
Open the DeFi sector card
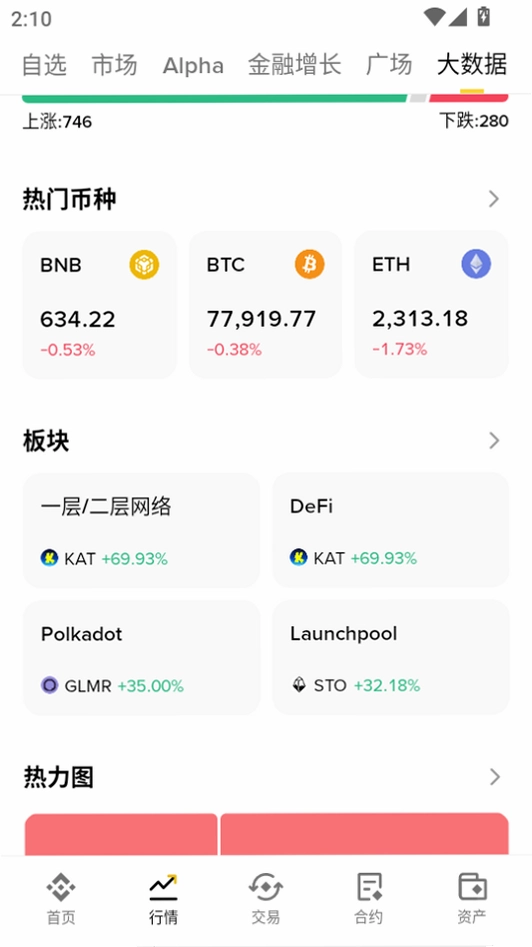[391, 530]
